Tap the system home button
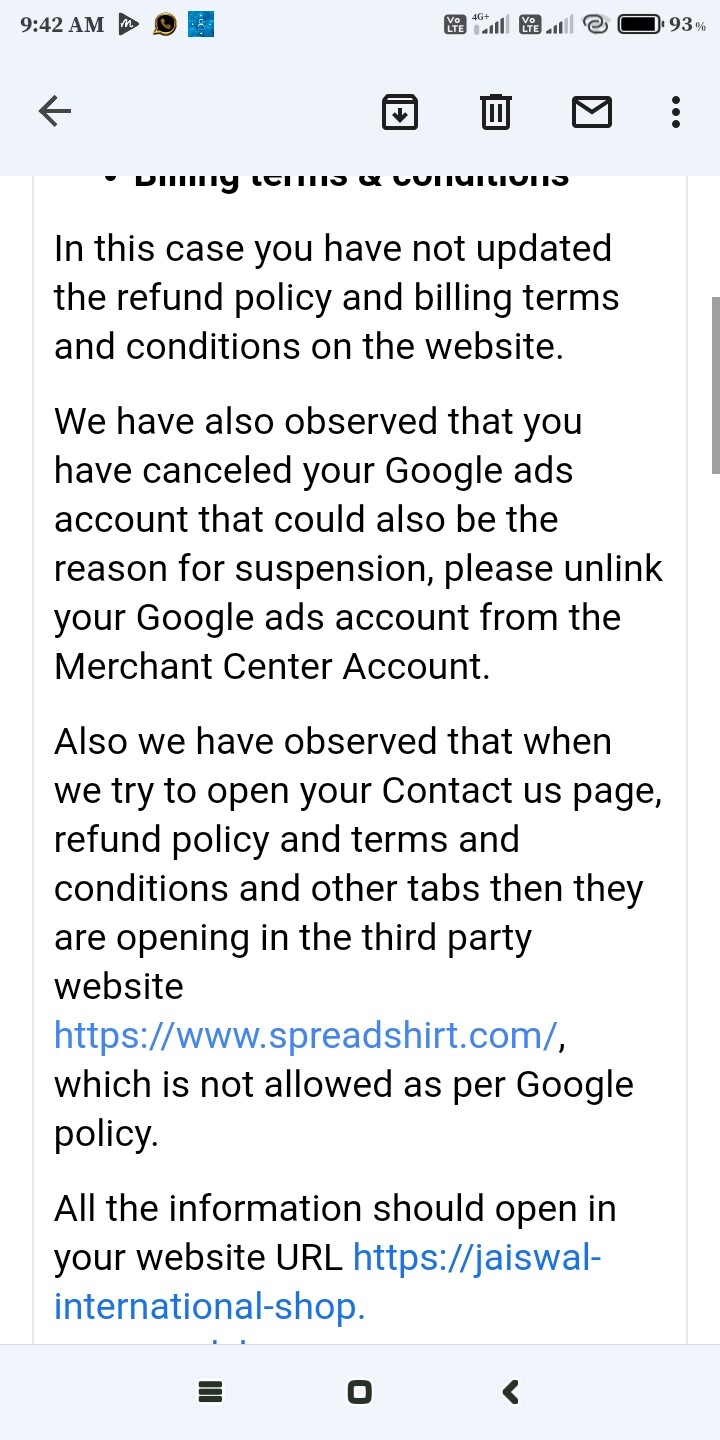720x1440 pixels. 359,1391
